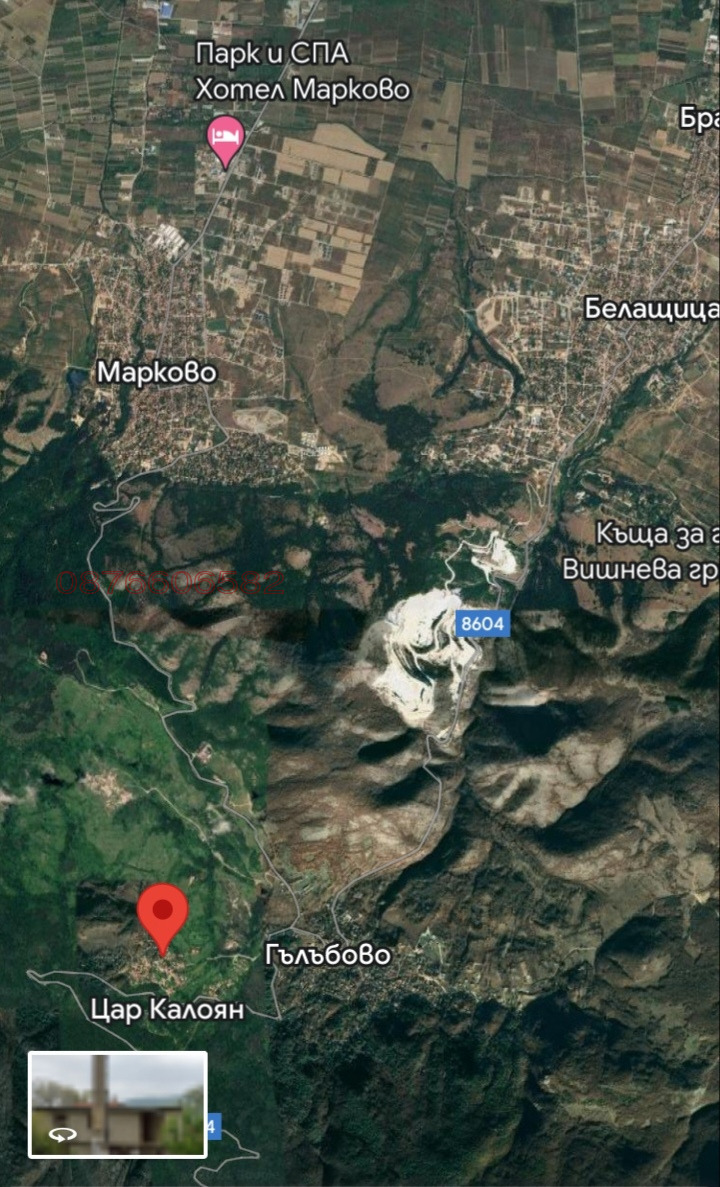Open the Street View preview thumbnail

tap(117, 1104)
